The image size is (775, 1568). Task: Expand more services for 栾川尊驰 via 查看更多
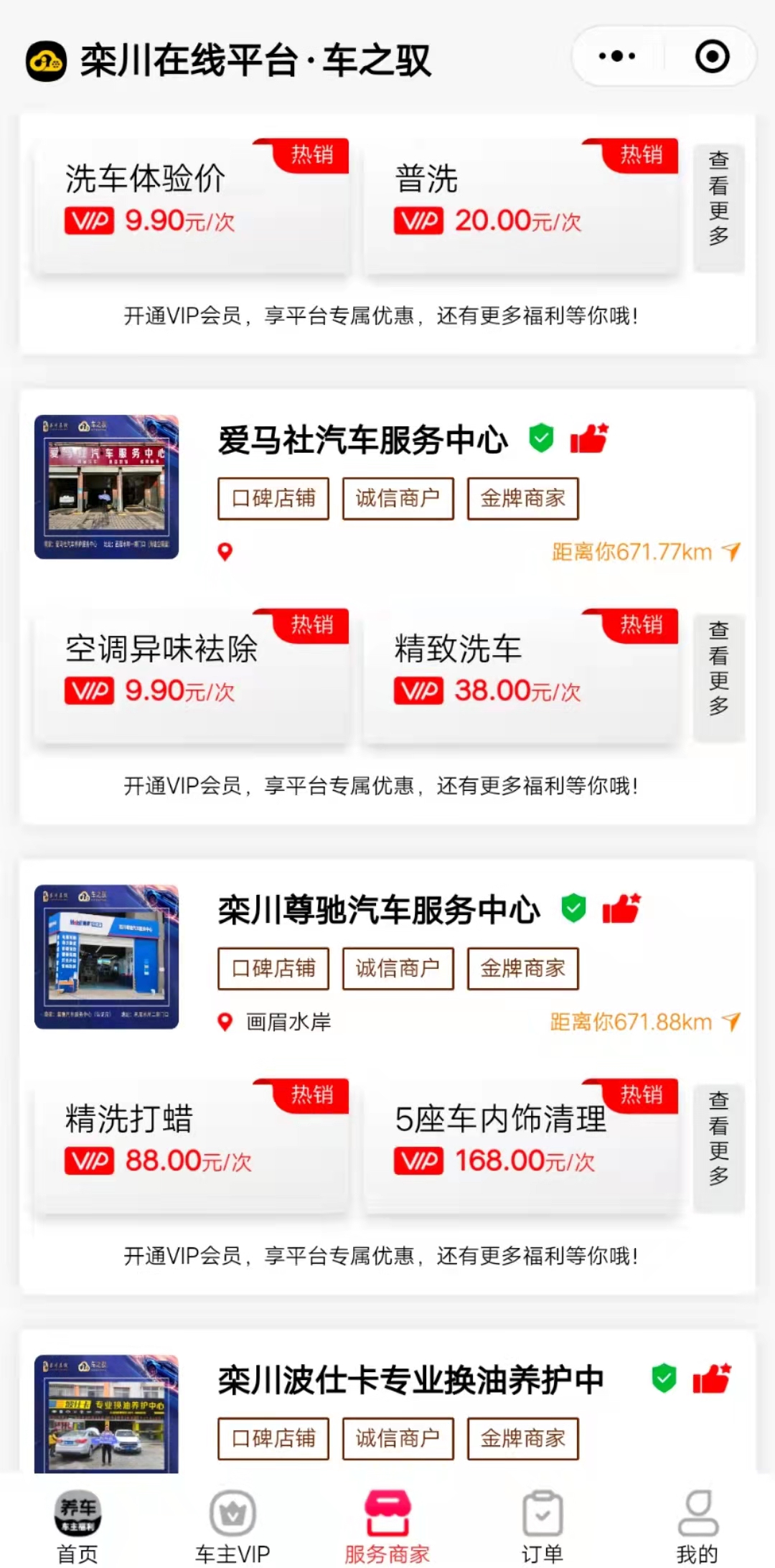tap(718, 1146)
